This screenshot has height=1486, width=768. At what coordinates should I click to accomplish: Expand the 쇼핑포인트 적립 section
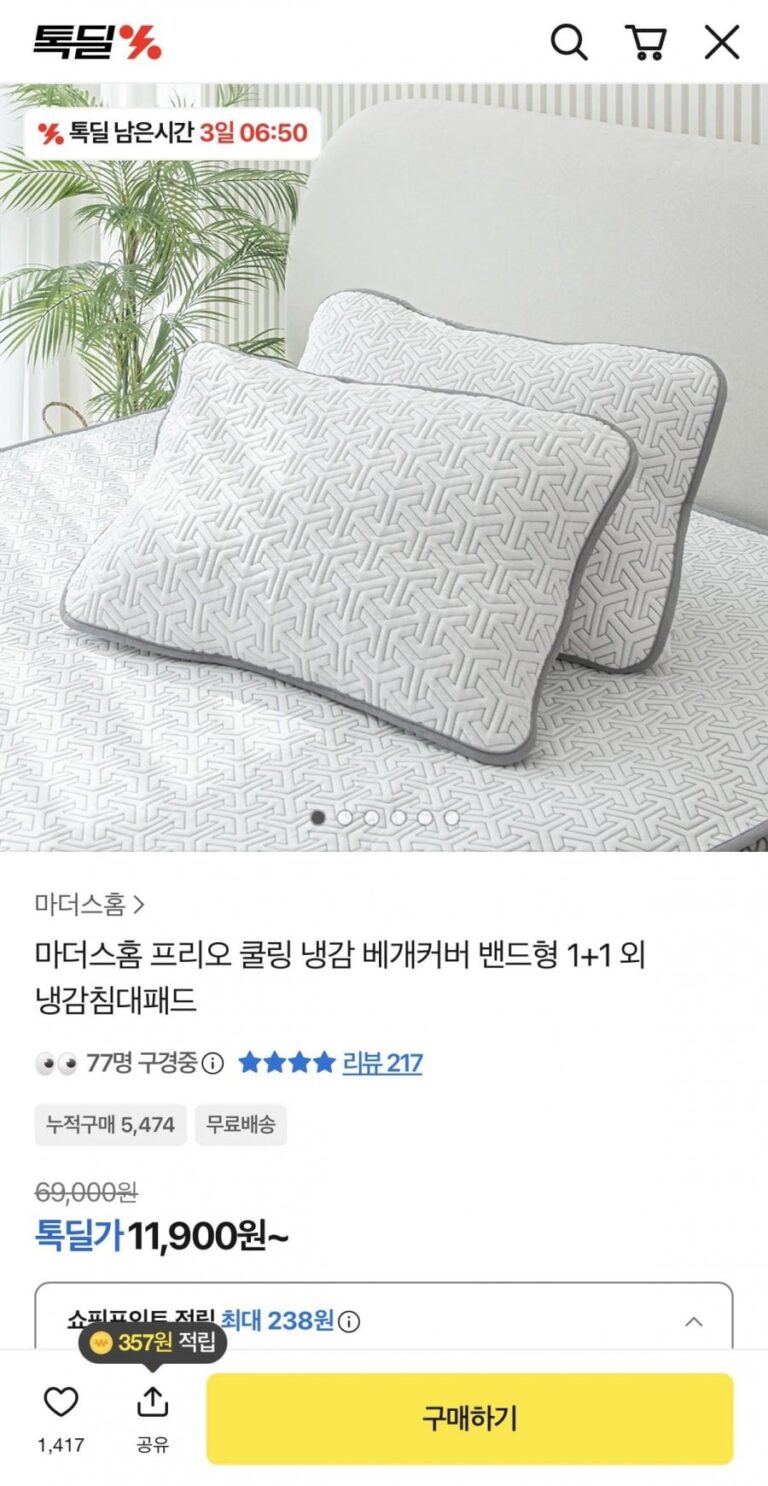click(x=693, y=1321)
